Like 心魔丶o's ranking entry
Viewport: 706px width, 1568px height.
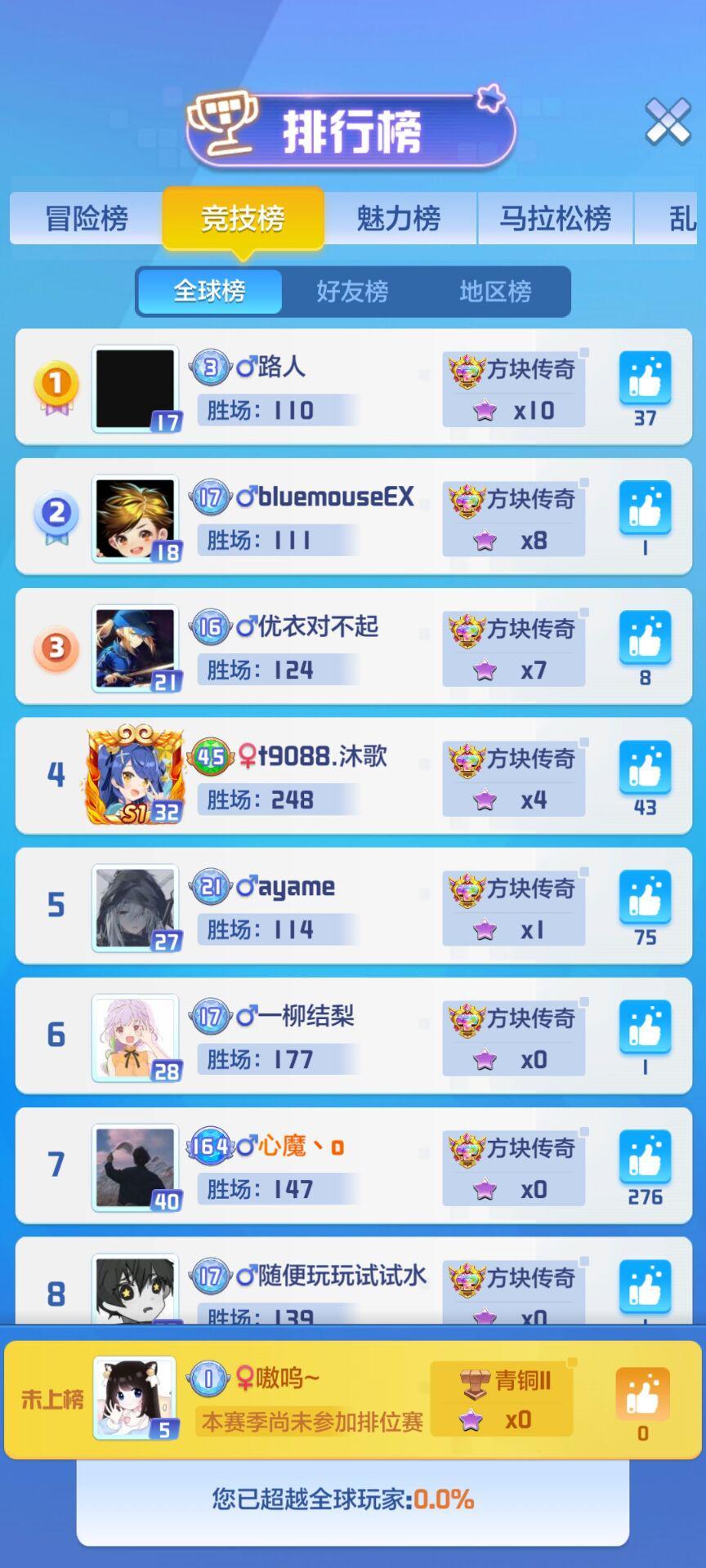tap(645, 1157)
